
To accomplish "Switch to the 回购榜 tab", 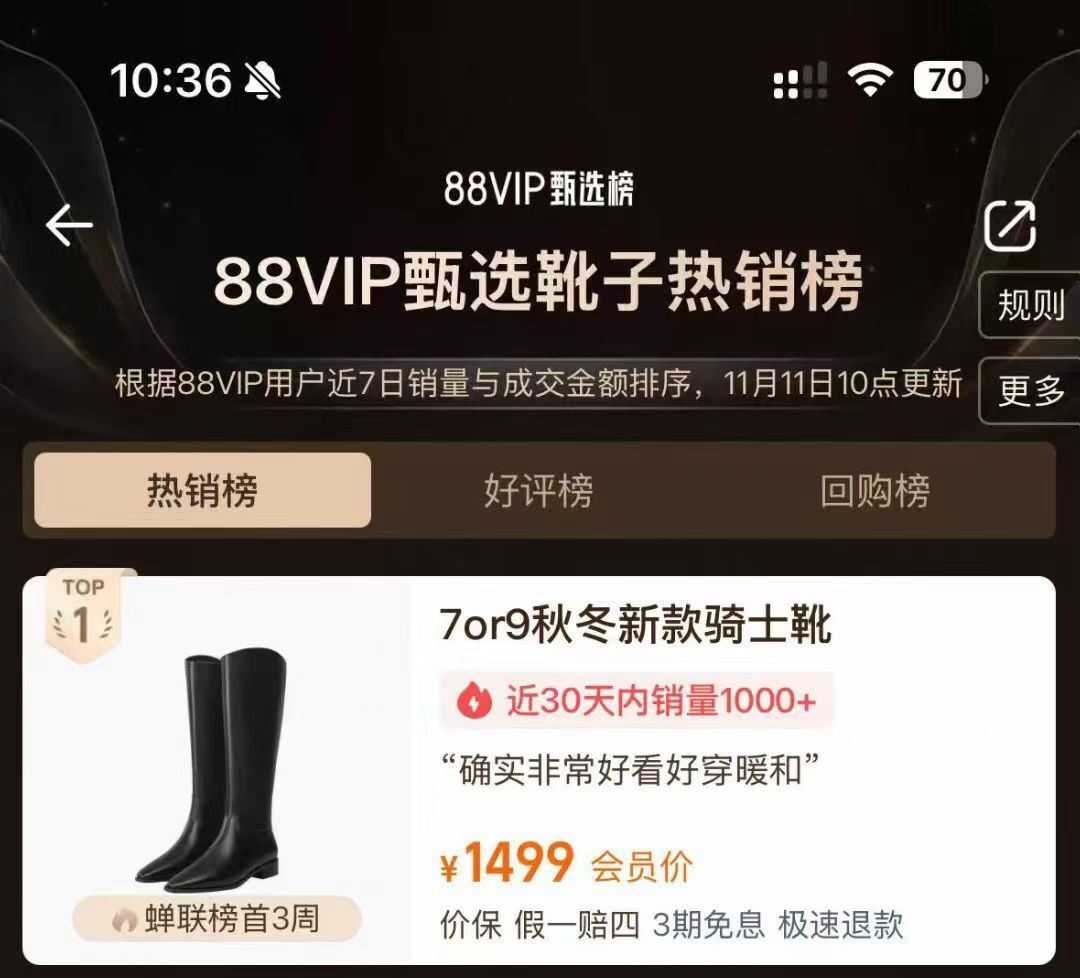I will point(875,491).
